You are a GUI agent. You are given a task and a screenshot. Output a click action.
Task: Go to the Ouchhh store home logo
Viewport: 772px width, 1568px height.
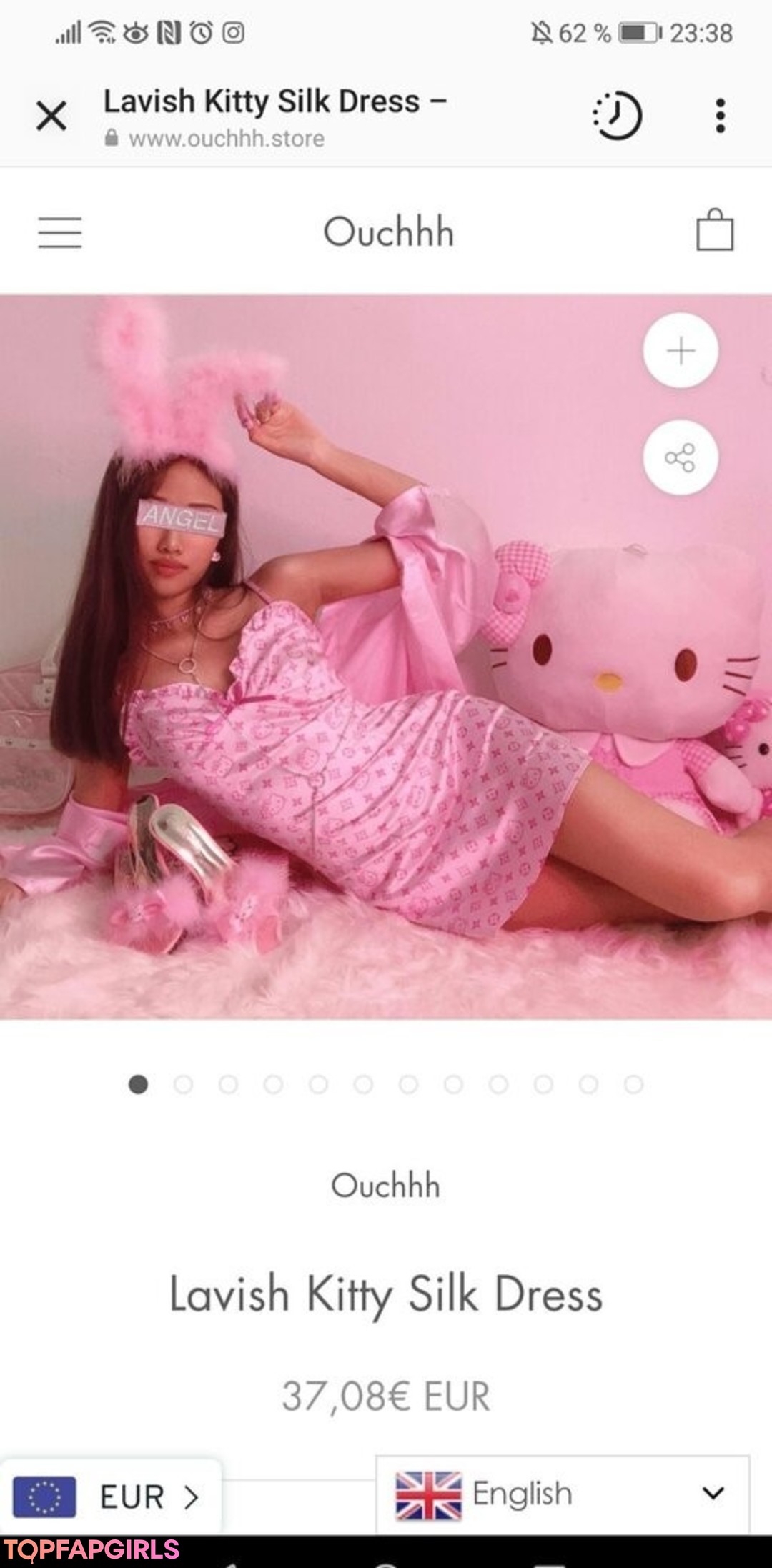point(388,232)
